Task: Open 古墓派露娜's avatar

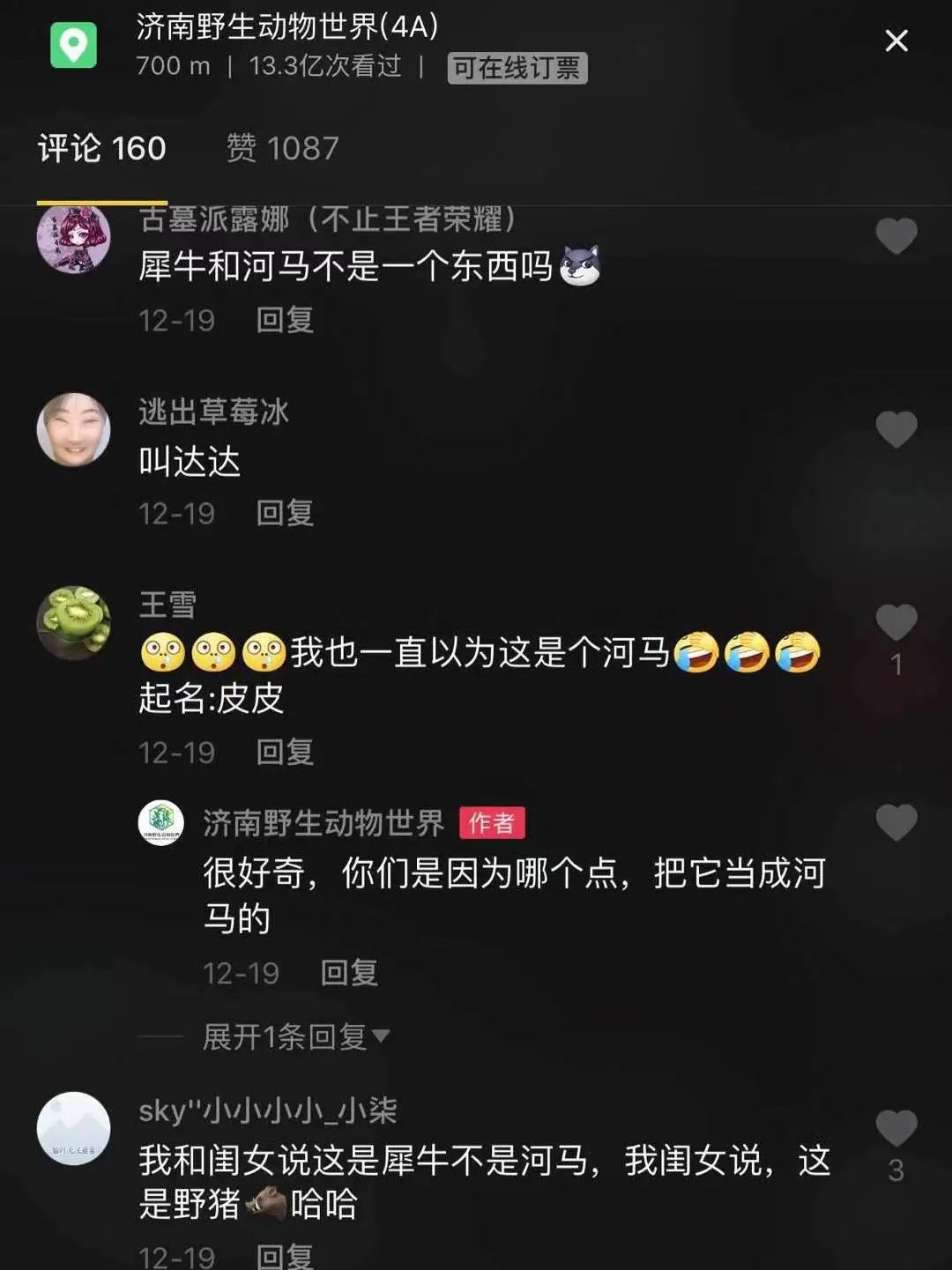Action: click(x=73, y=238)
